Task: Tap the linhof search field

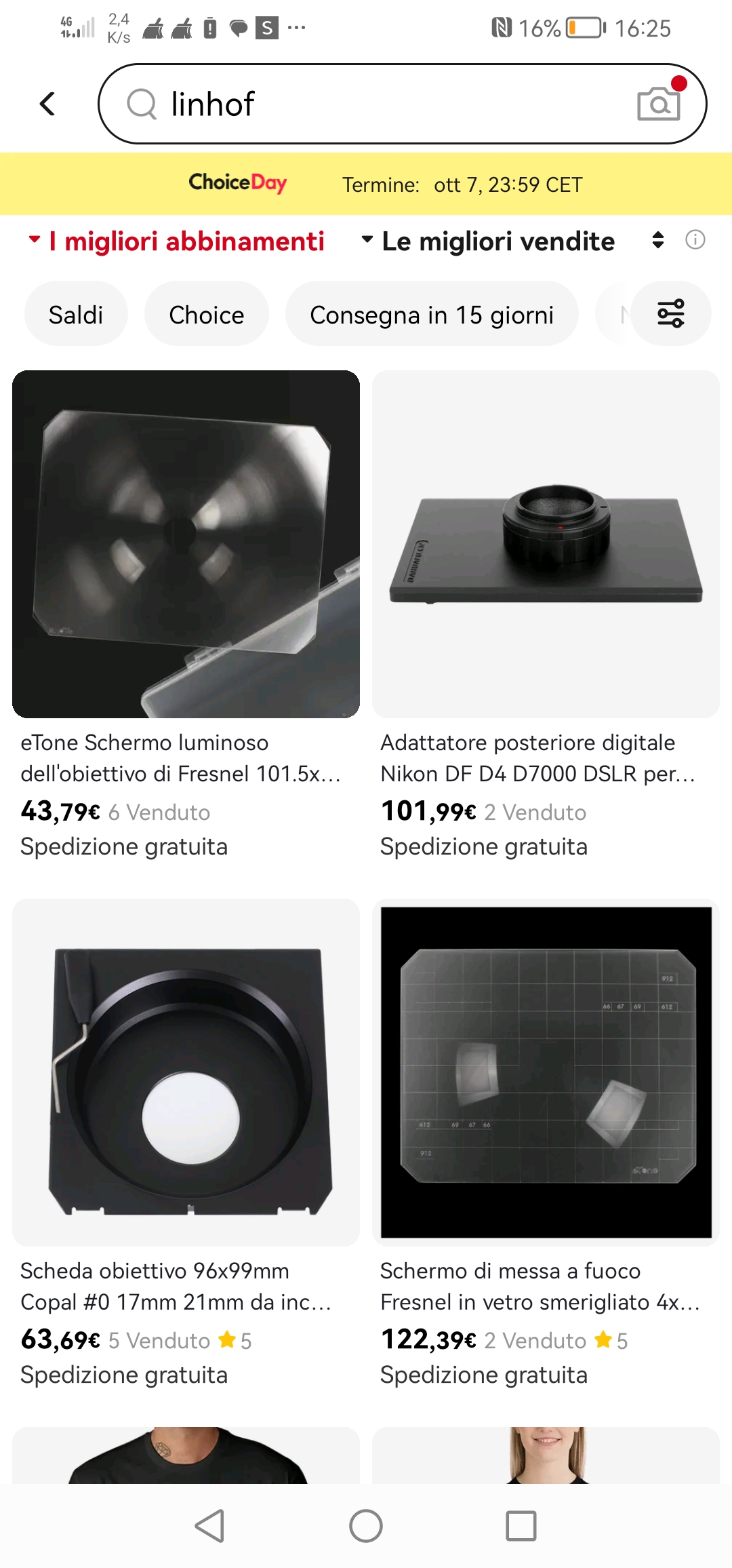Action: point(380,104)
